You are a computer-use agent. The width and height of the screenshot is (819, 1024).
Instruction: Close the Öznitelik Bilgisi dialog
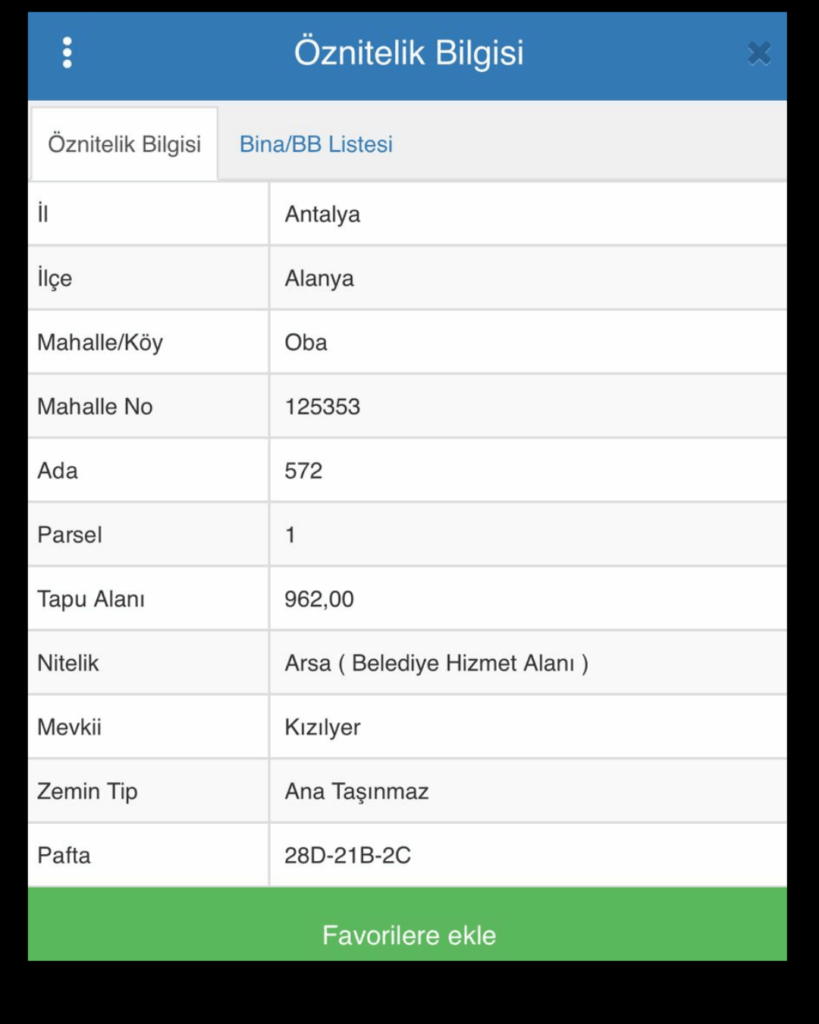click(759, 53)
